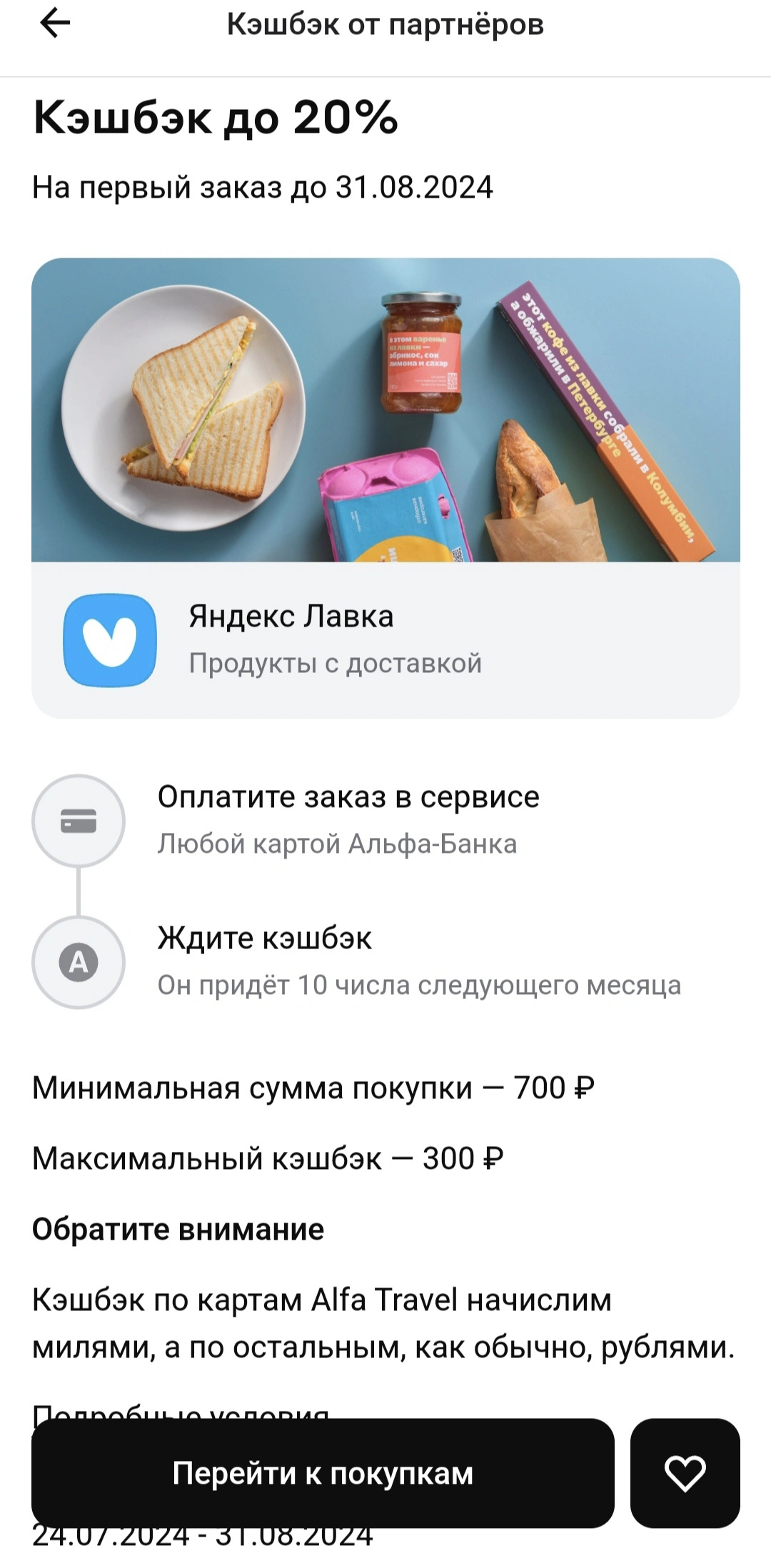Image resolution: width=771 pixels, height=1568 pixels.
Task: Add offer to favorites with heart button
Action: click(x=685, y=1473)
